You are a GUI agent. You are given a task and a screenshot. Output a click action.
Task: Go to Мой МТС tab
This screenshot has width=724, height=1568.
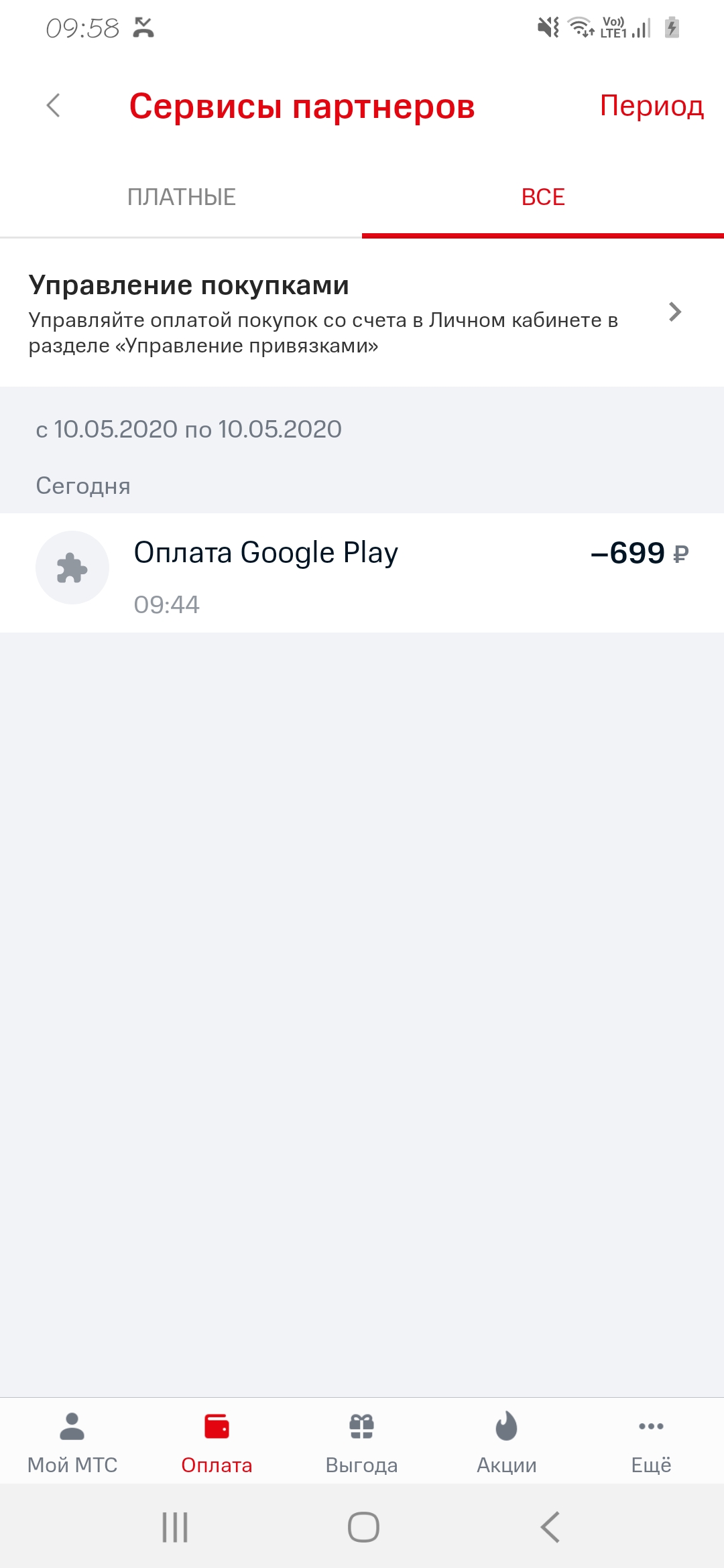pos(72,1442)
